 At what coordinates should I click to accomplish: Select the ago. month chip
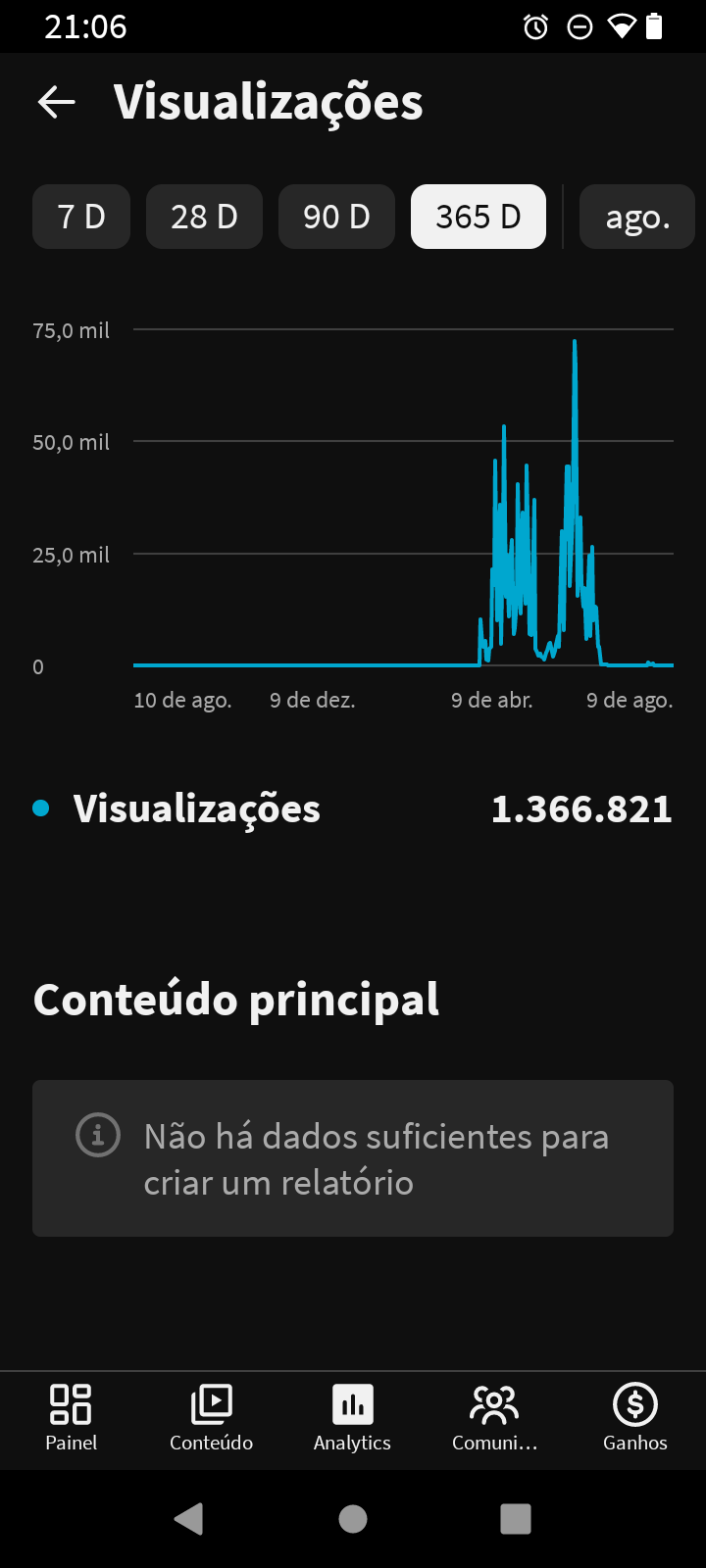pos(637,217)
